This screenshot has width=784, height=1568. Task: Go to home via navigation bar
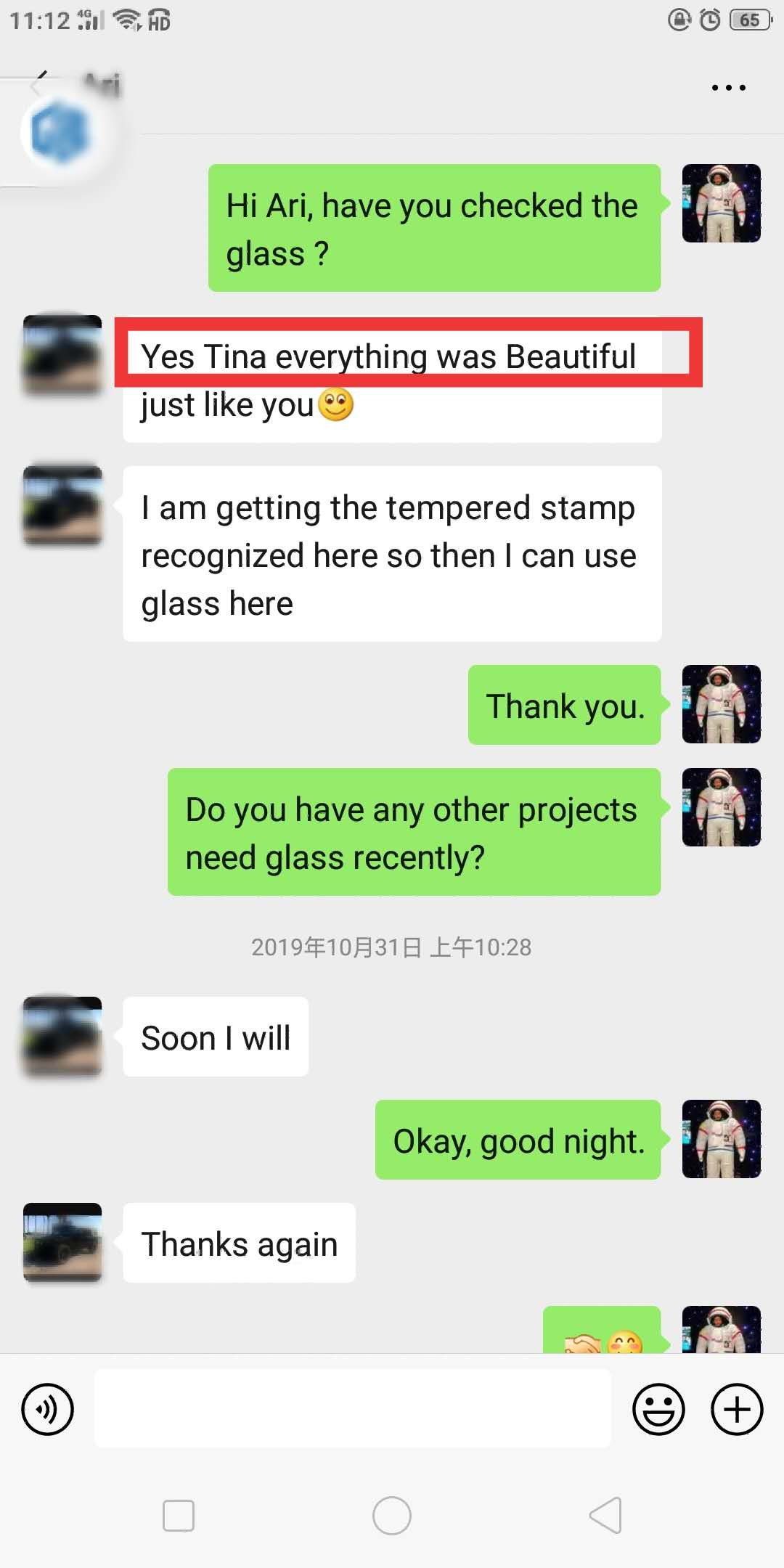[392, 1516]
